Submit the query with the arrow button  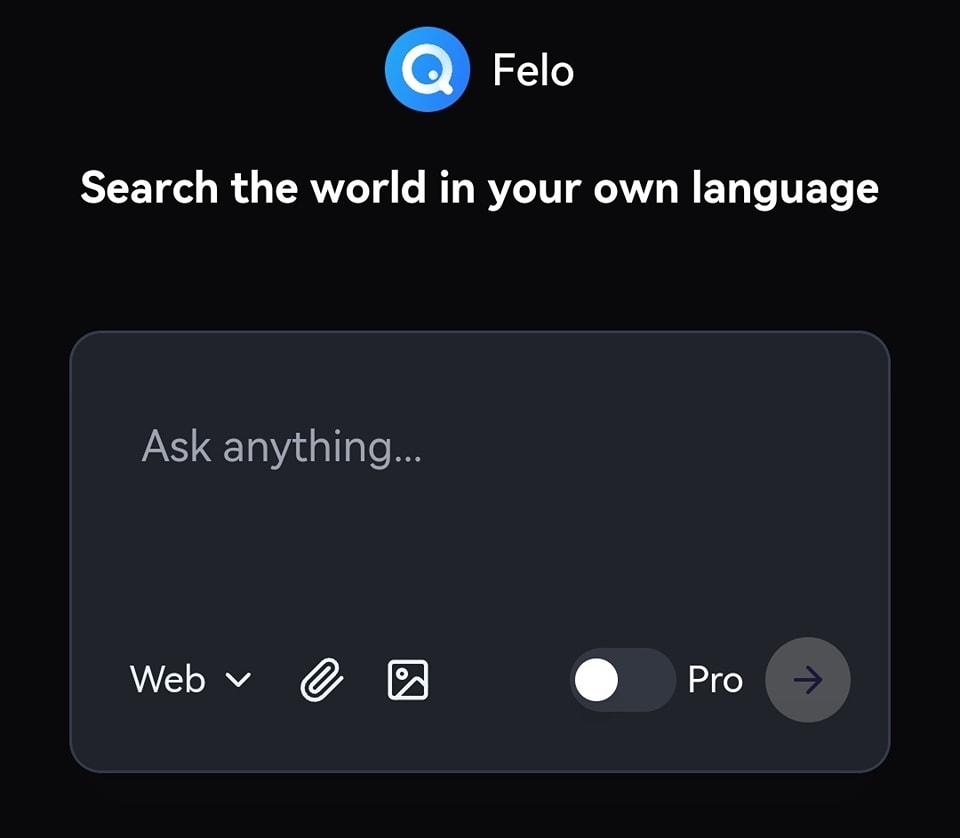(x=807, y=680)
